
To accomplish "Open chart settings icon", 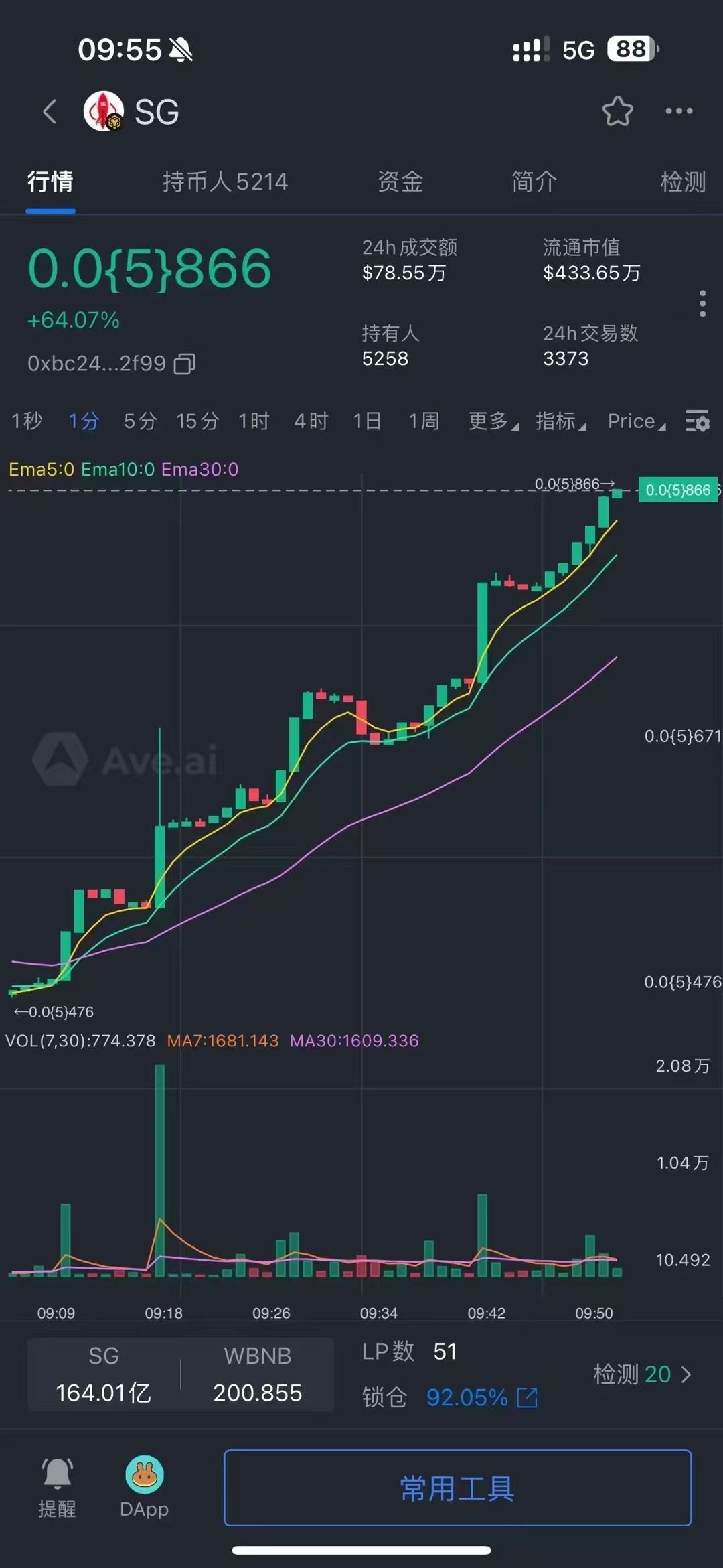I will 697,422.
